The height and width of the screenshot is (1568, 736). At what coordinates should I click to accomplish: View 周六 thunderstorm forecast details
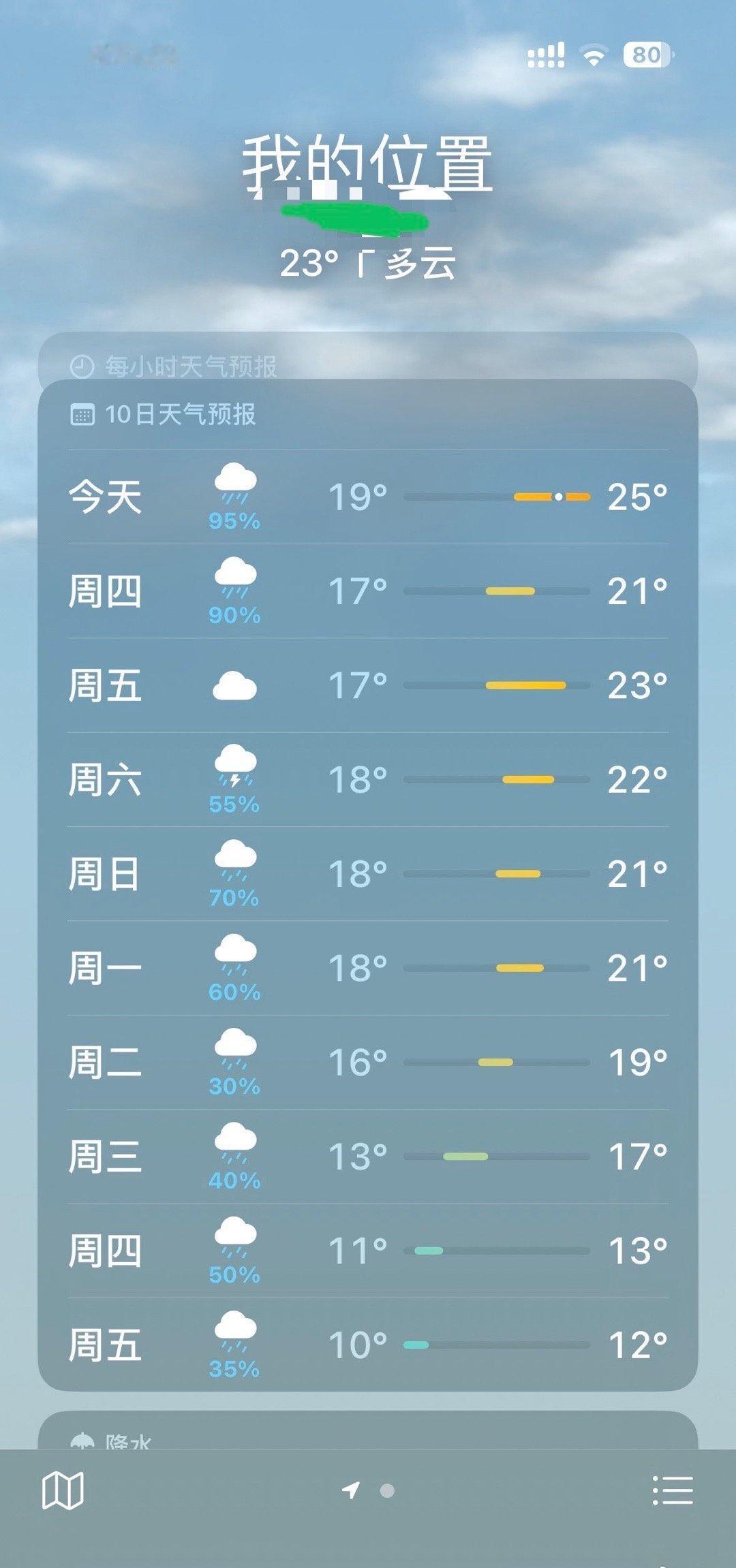368,779
